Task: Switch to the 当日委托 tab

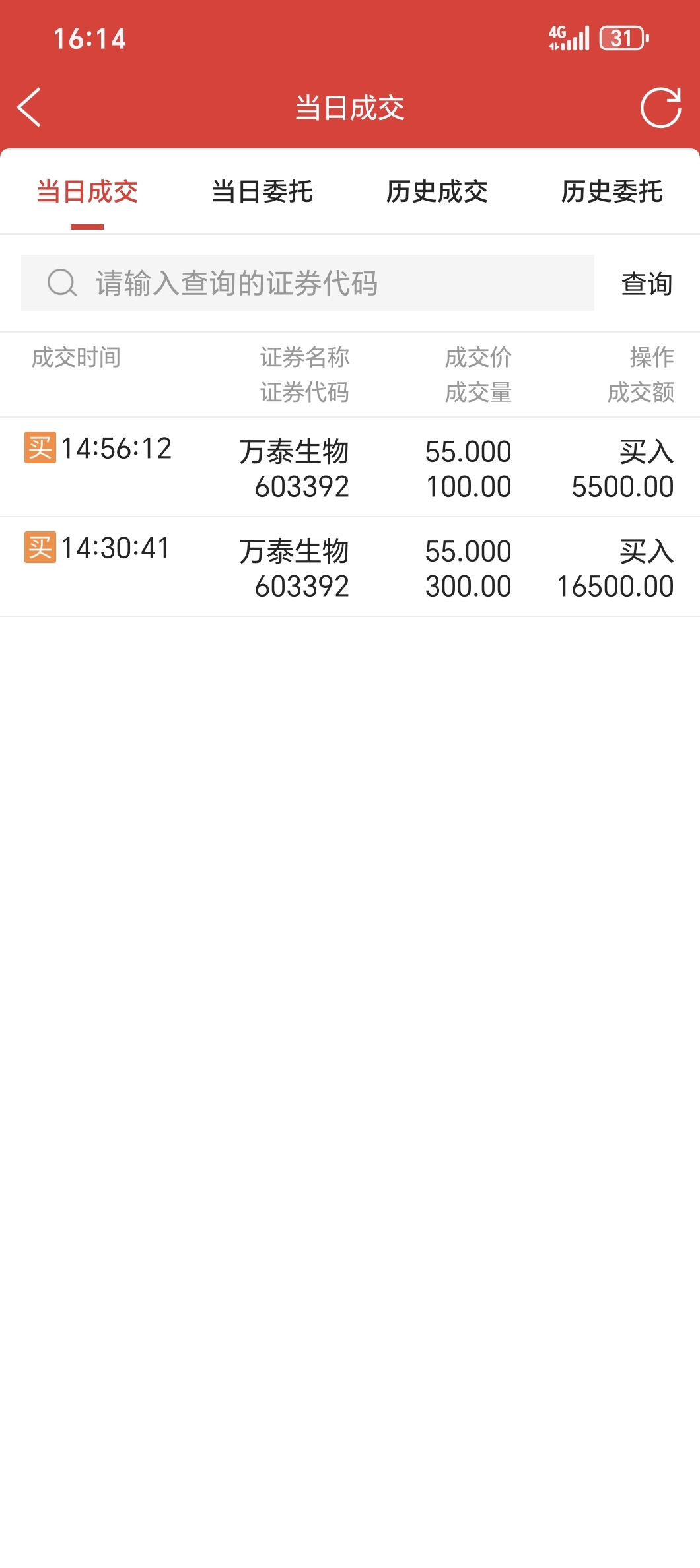Action: (x=262, y=192)
